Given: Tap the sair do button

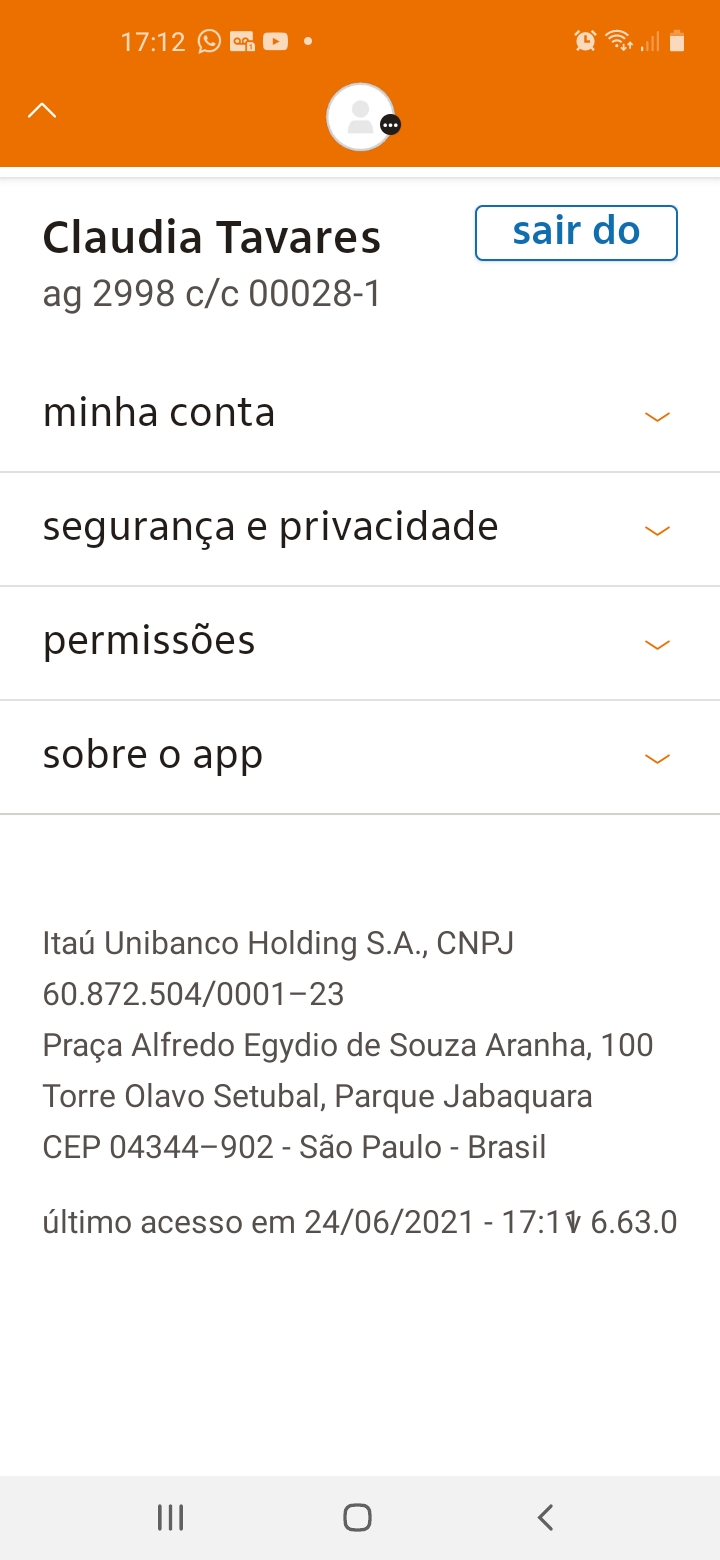Looking at the screenshot, I should [576, 233].
